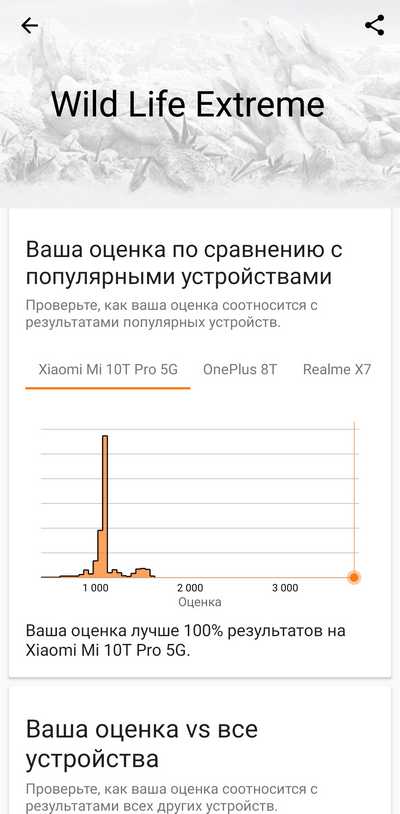Screen dimensions: 400x814
Task: Select the Xiaomi Mi 10T Pro 5G tab
Action: click(108, 370)
